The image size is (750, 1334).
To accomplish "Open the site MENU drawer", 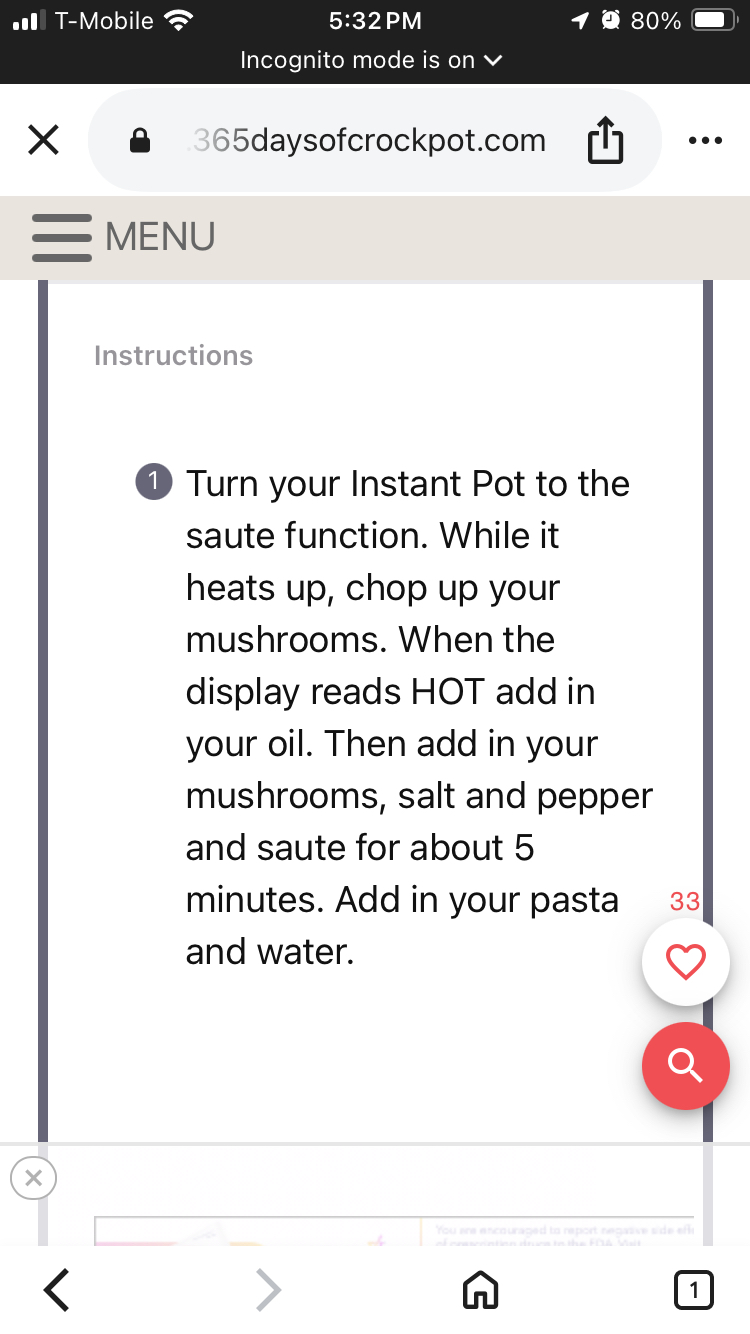I will (x=124, y=237).
